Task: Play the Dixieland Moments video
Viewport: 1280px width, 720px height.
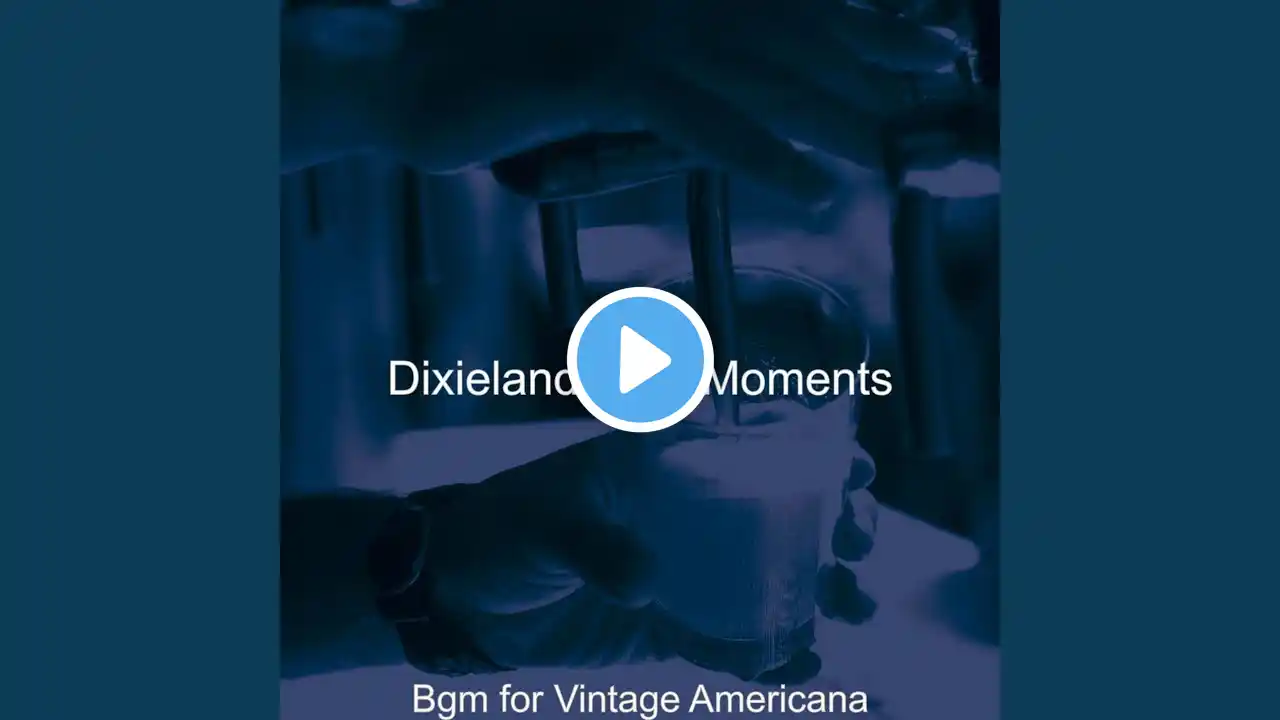Action: (x=640, y=360)
